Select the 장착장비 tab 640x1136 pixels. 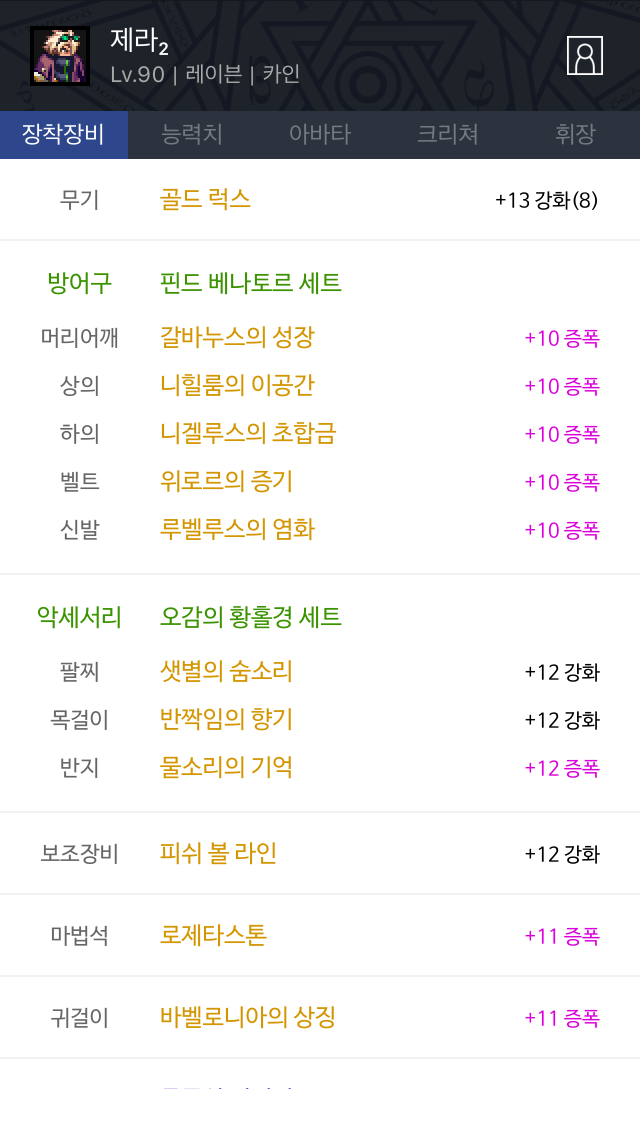pos(63,134)
